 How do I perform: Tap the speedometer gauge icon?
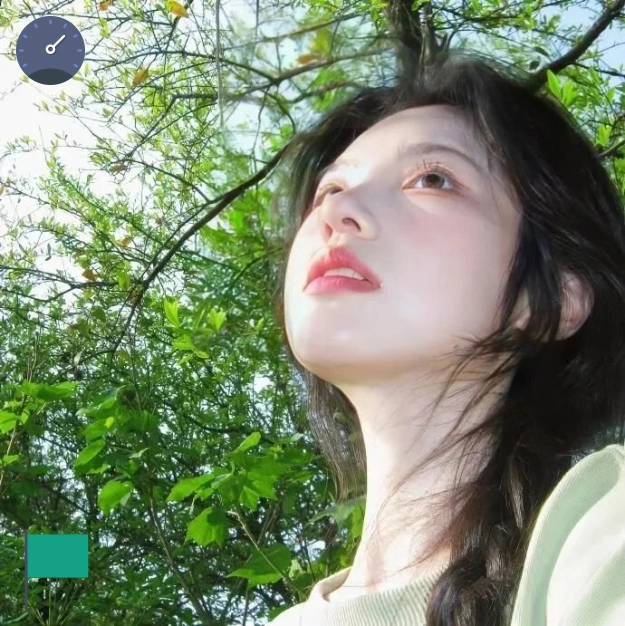click(x=50, y=50)
